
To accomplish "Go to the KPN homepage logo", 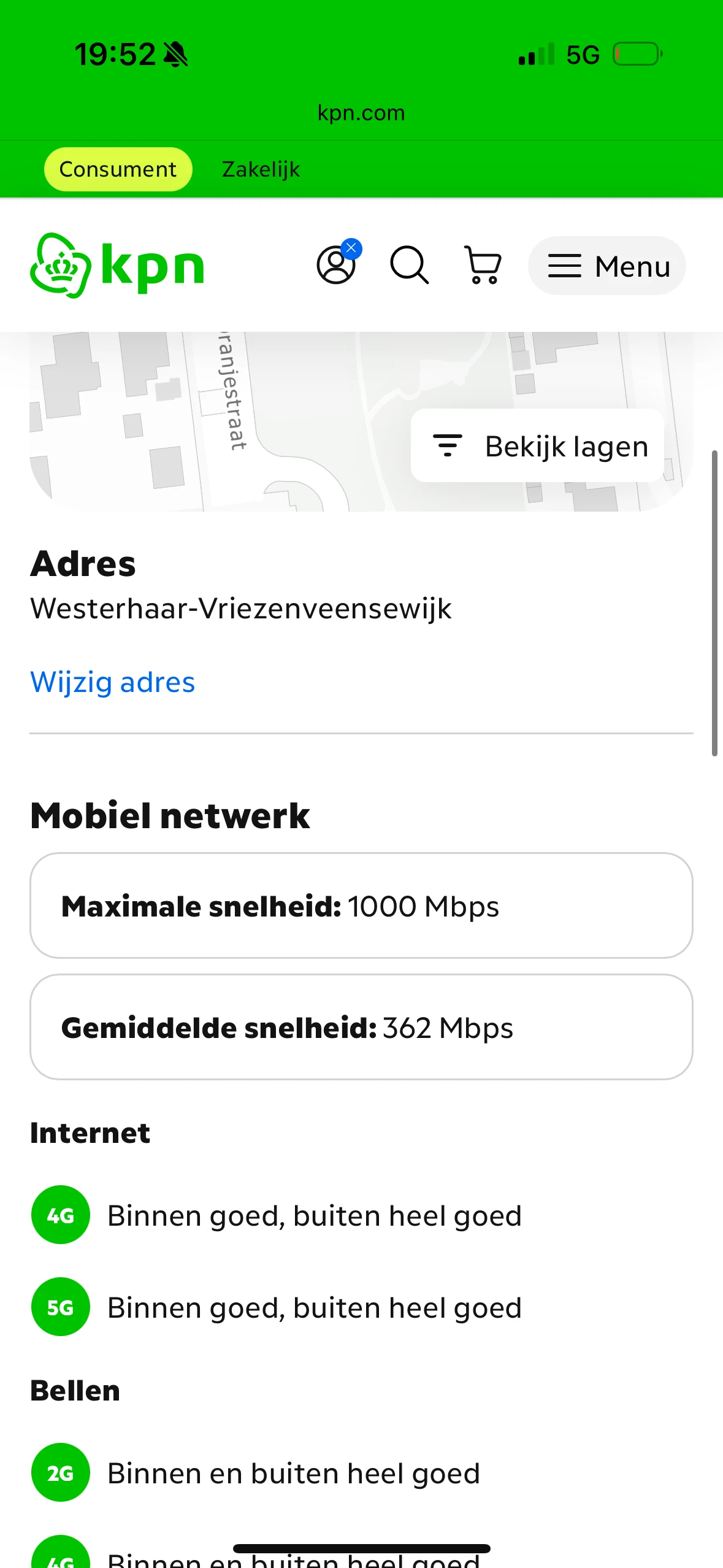I will click(117, 266).
